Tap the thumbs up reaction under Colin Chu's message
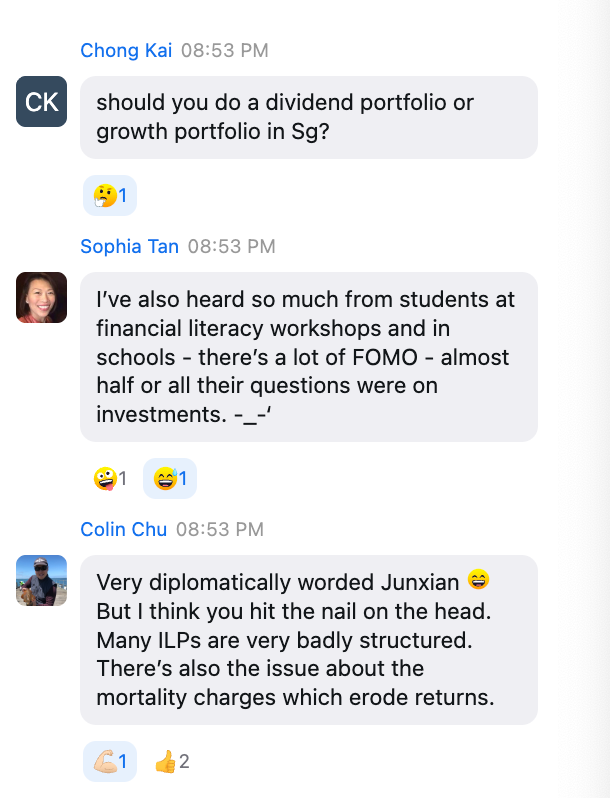Viewport: 610px width, 798px height. (x=171, y=762)
